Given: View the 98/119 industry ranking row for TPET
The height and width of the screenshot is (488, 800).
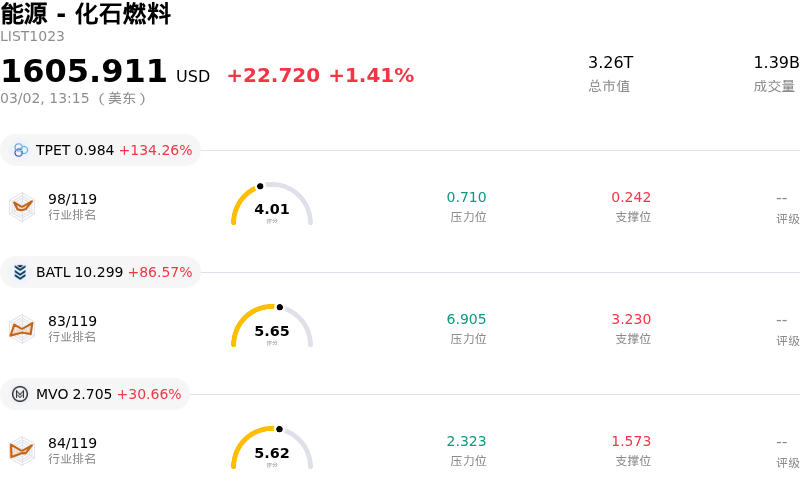Looking at the screenshot, I should [72, 206].
